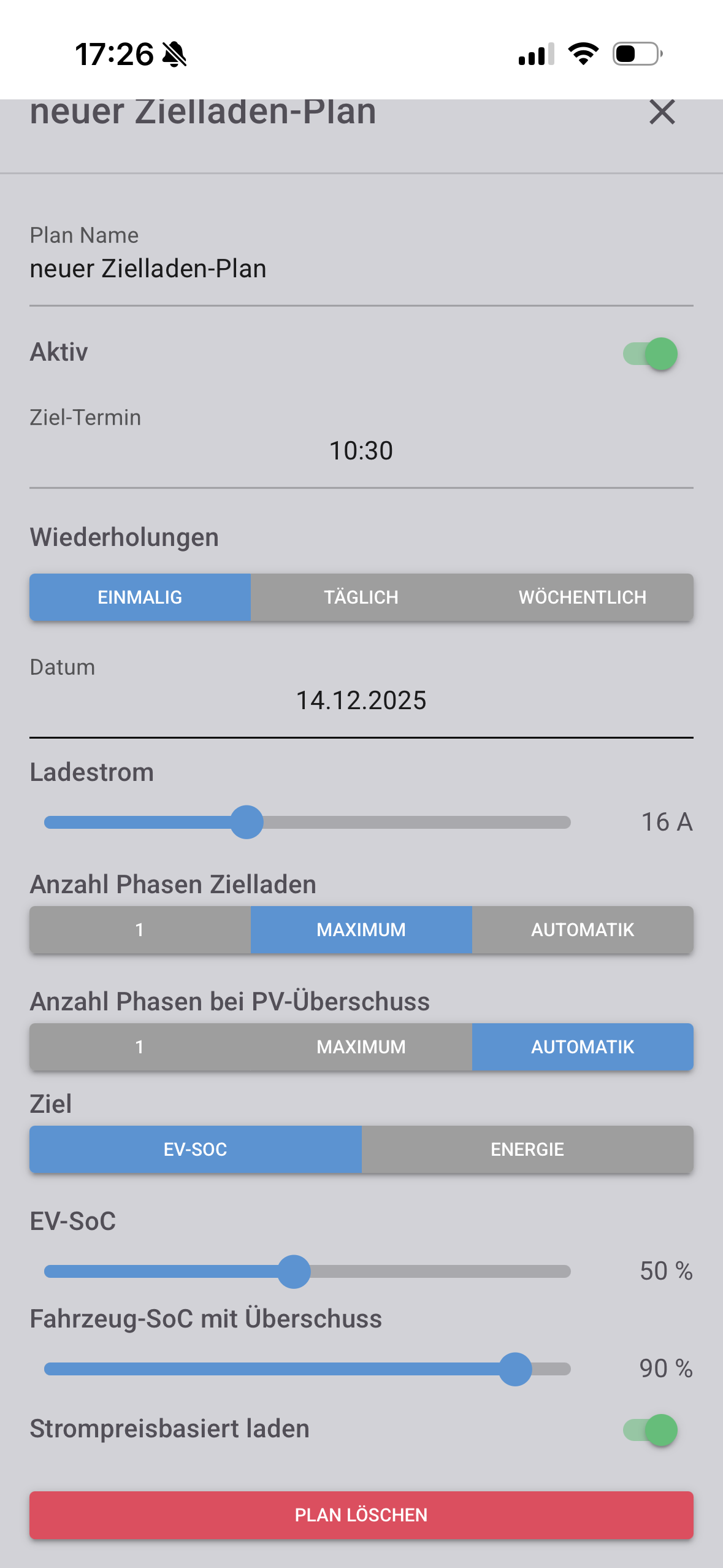Select Automatik phases for PV-Überschuss
This screenshot has height=1568, width=723.
(582, 1047)
